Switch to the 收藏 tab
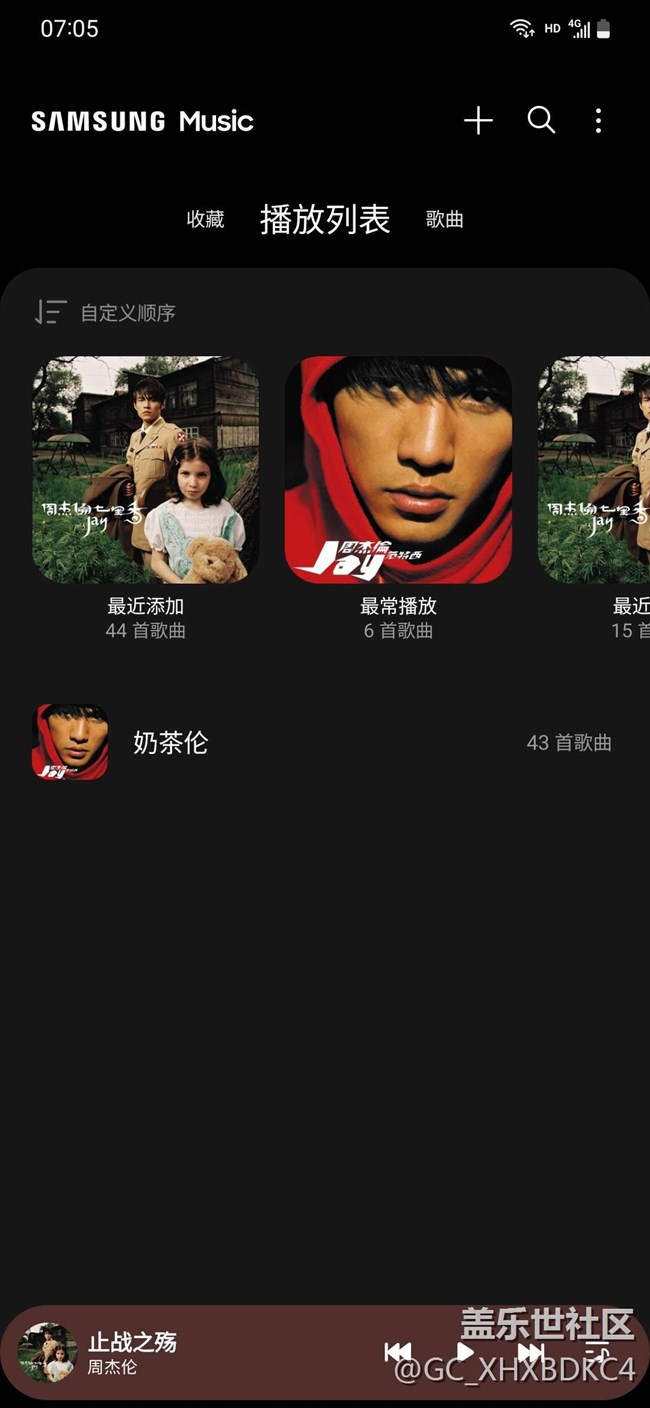650x1408 pixels. coord(205,220)
